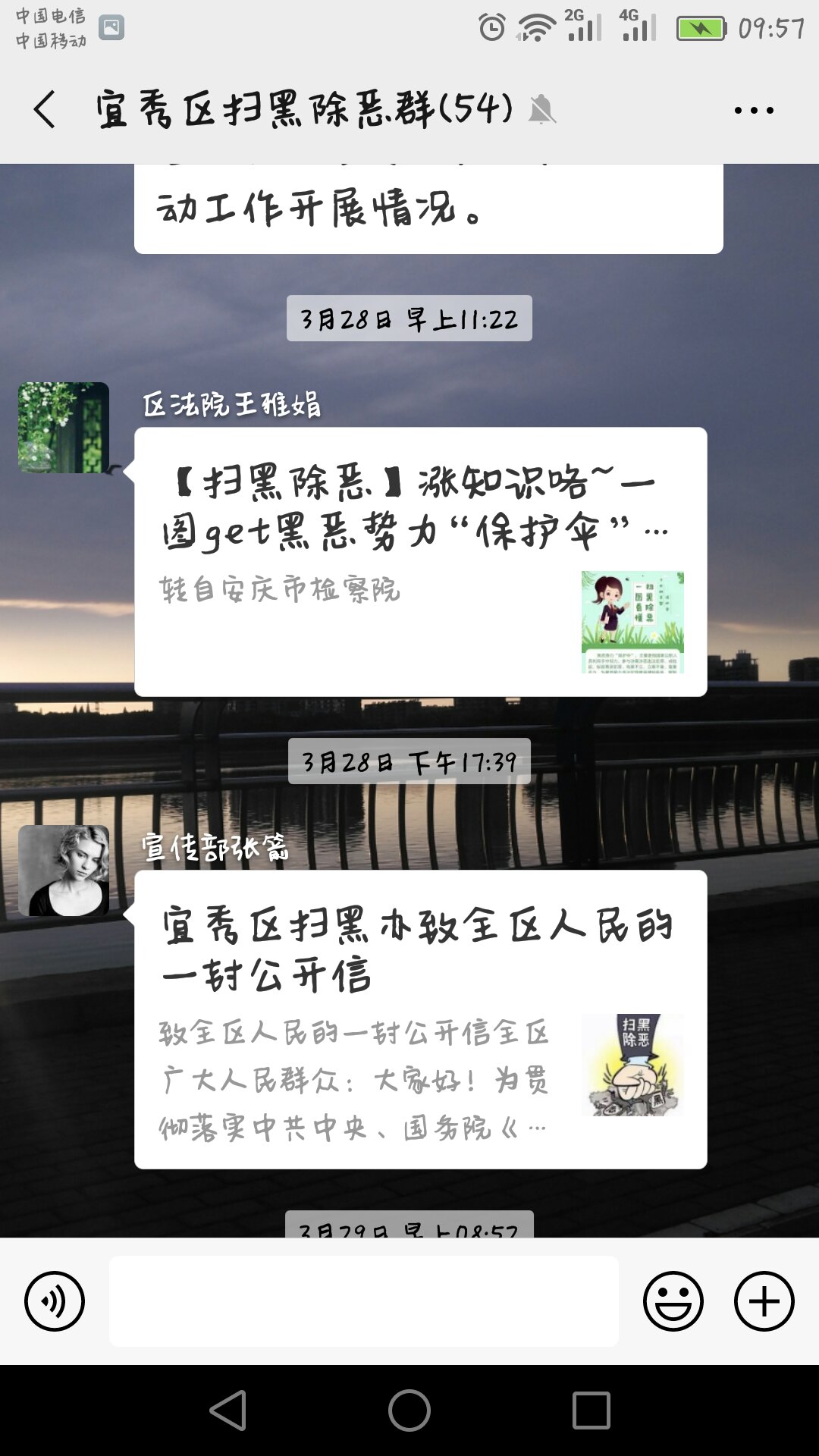This screenshot has width=819, height=1456.
Task: View 区法院王雅娟's profile avatar
Action: point(64,428)
